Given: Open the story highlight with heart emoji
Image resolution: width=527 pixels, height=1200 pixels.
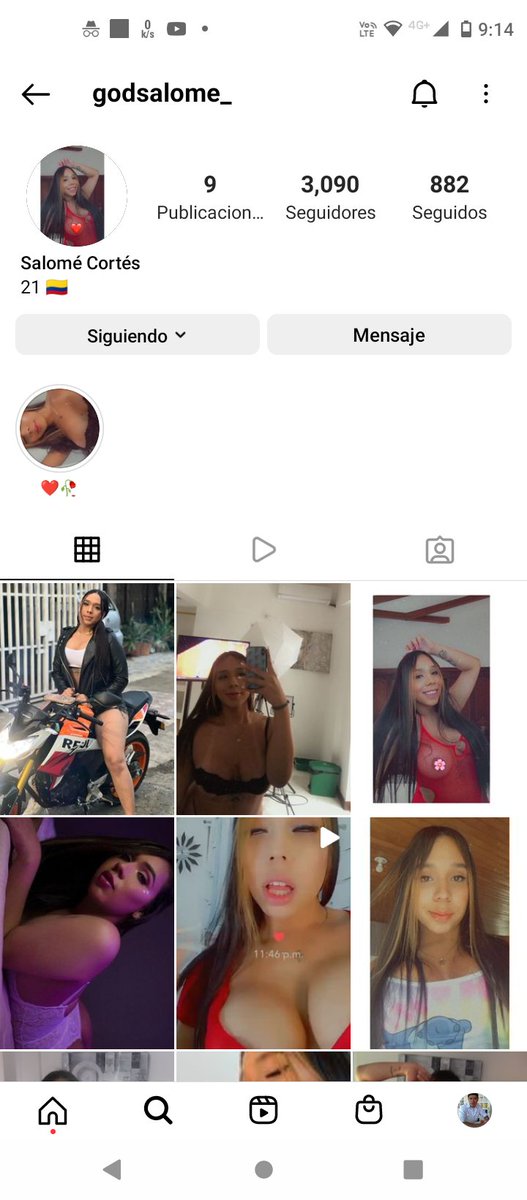Looking at the screenshot, I should [59, 429].
